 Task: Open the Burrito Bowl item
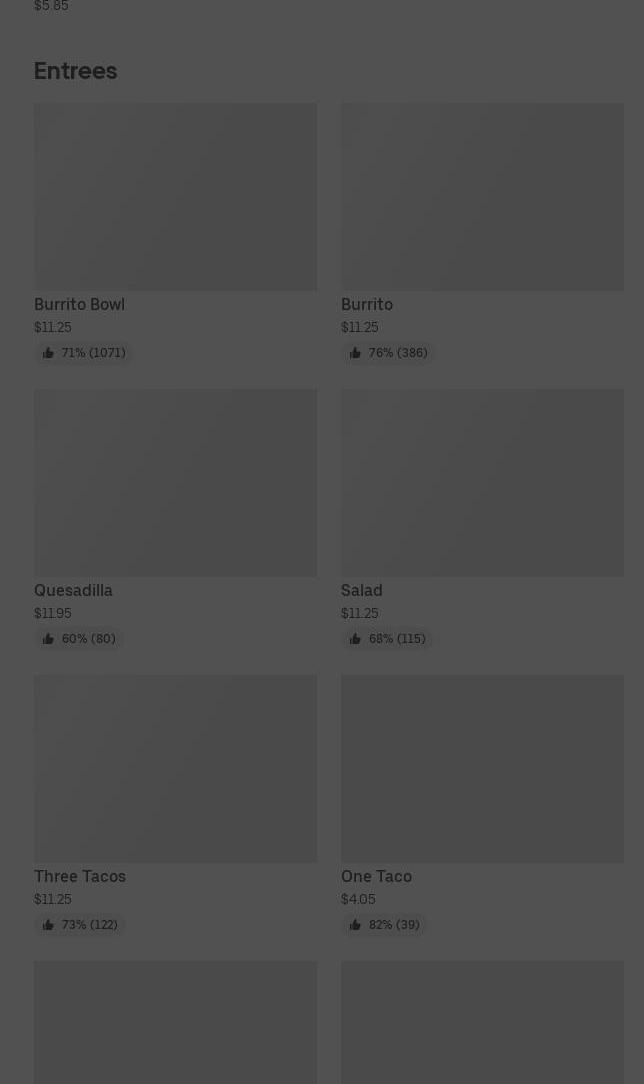(x=175, y=232)
